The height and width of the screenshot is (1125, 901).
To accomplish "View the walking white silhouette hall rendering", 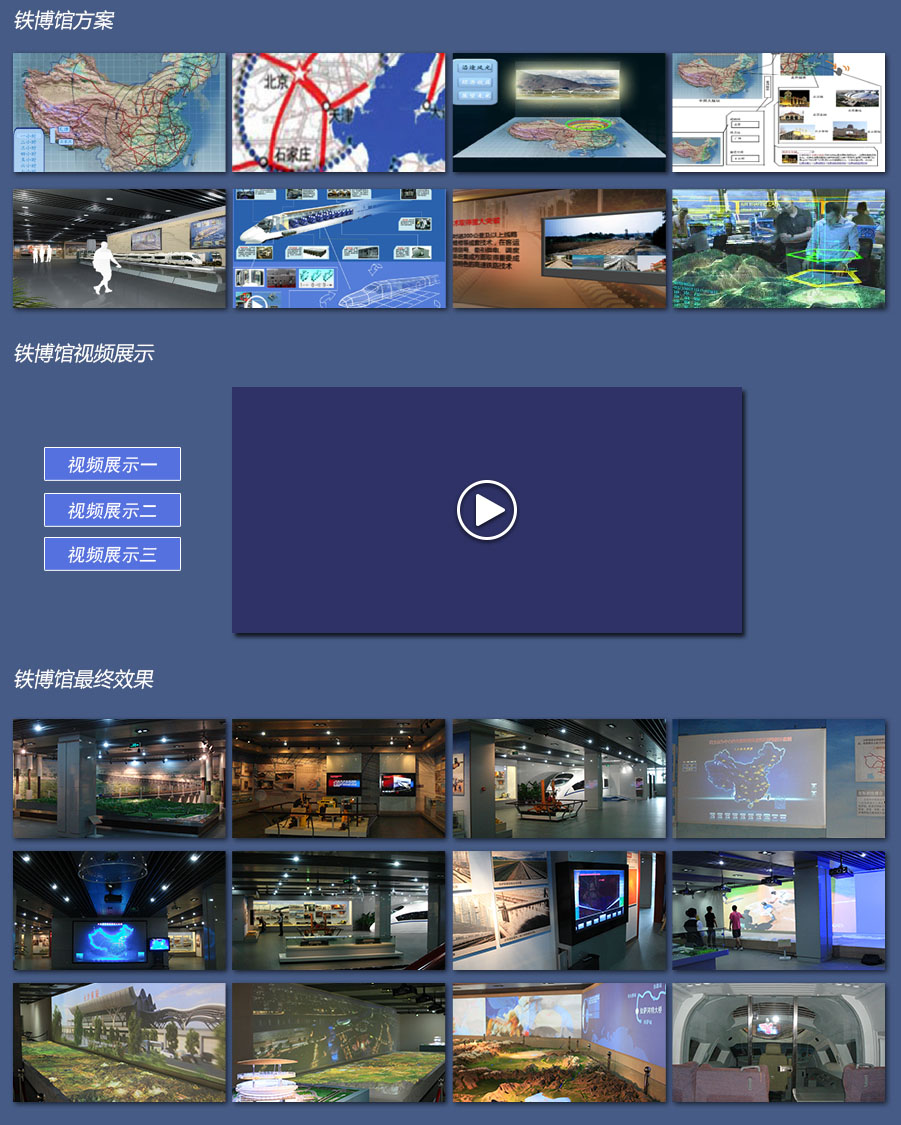I will 119,248.
